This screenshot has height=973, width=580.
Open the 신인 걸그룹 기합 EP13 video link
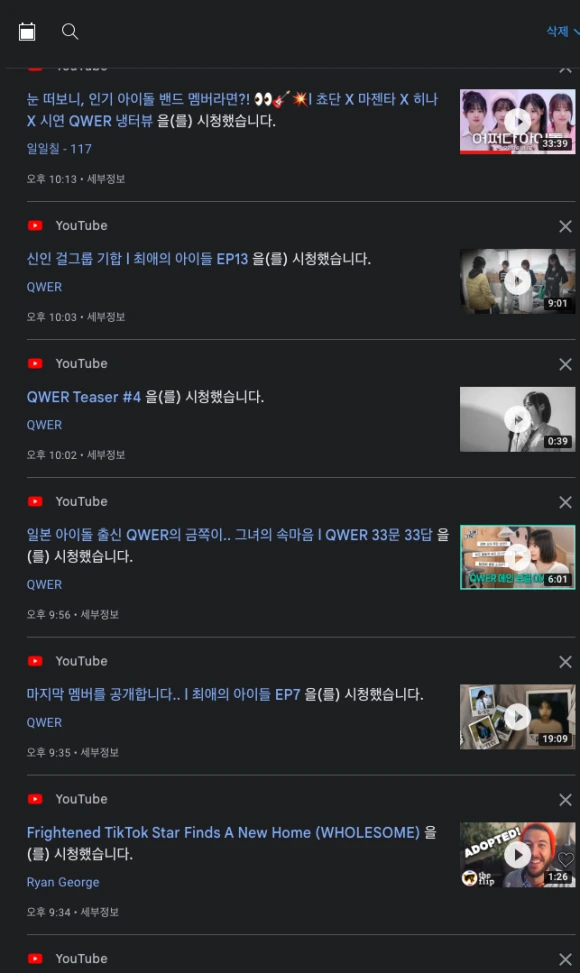click(x=137, y=259)
